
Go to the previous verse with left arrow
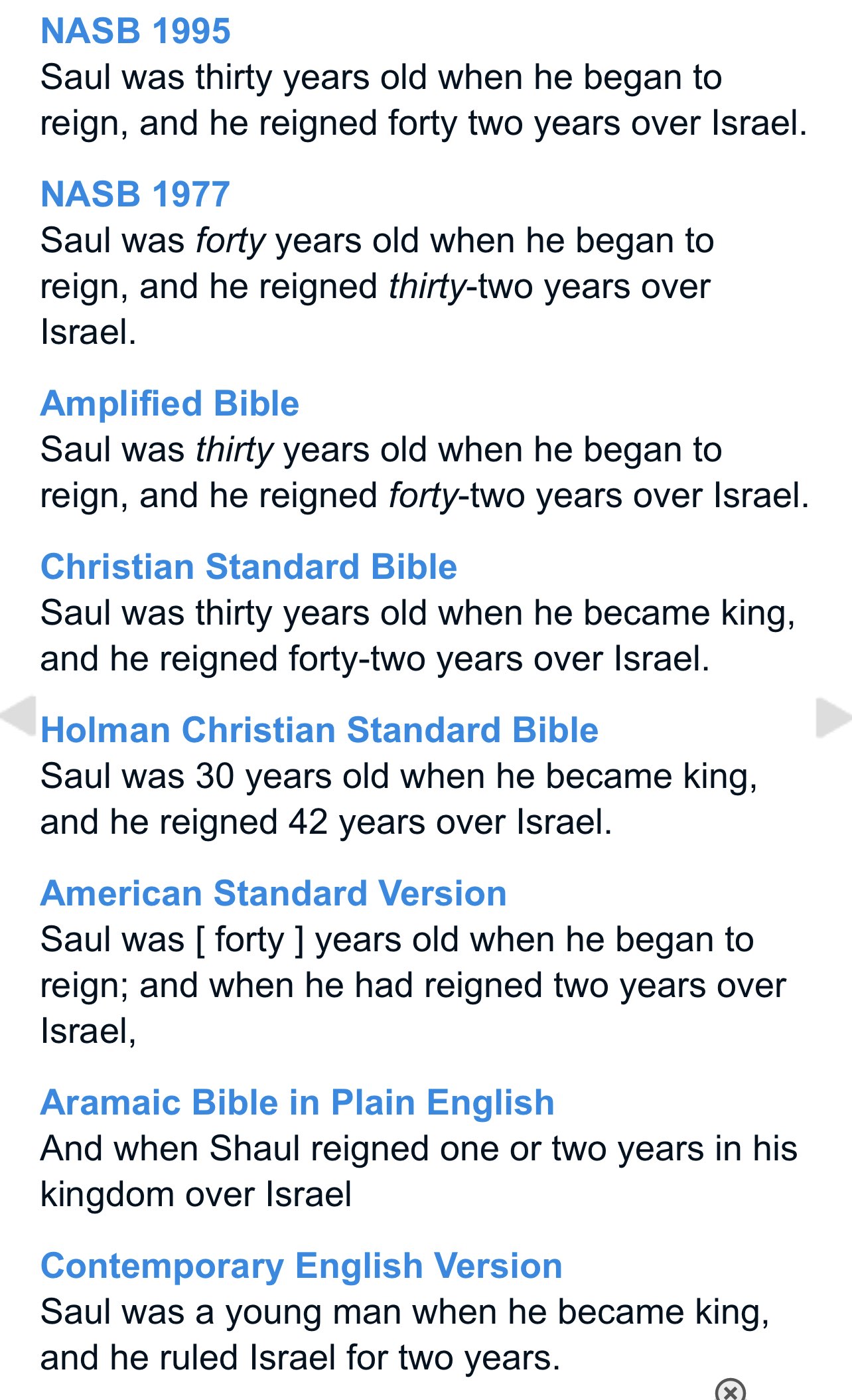click(18, 717)
